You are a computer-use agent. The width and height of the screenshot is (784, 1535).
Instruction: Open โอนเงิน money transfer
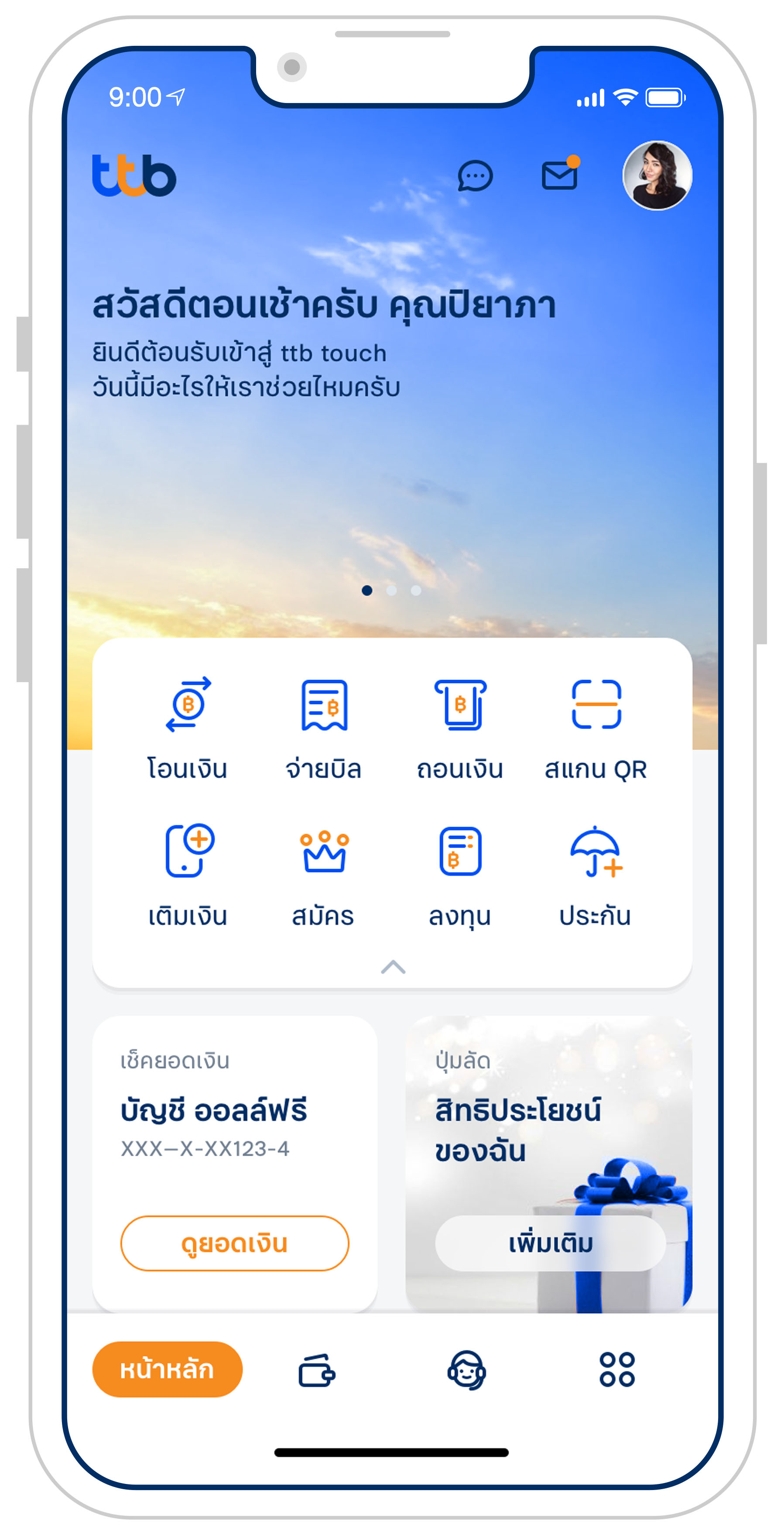coord(188,729)
